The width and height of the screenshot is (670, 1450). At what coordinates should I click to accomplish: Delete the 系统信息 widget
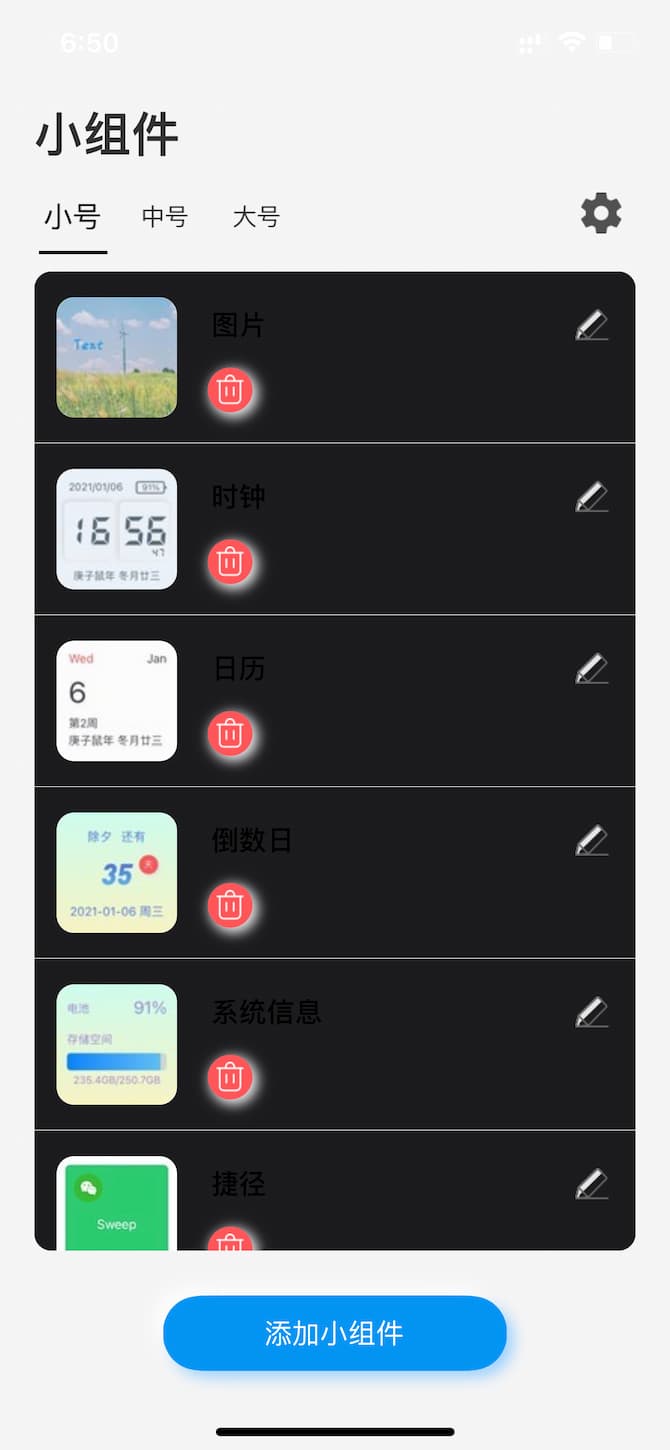230,1078
